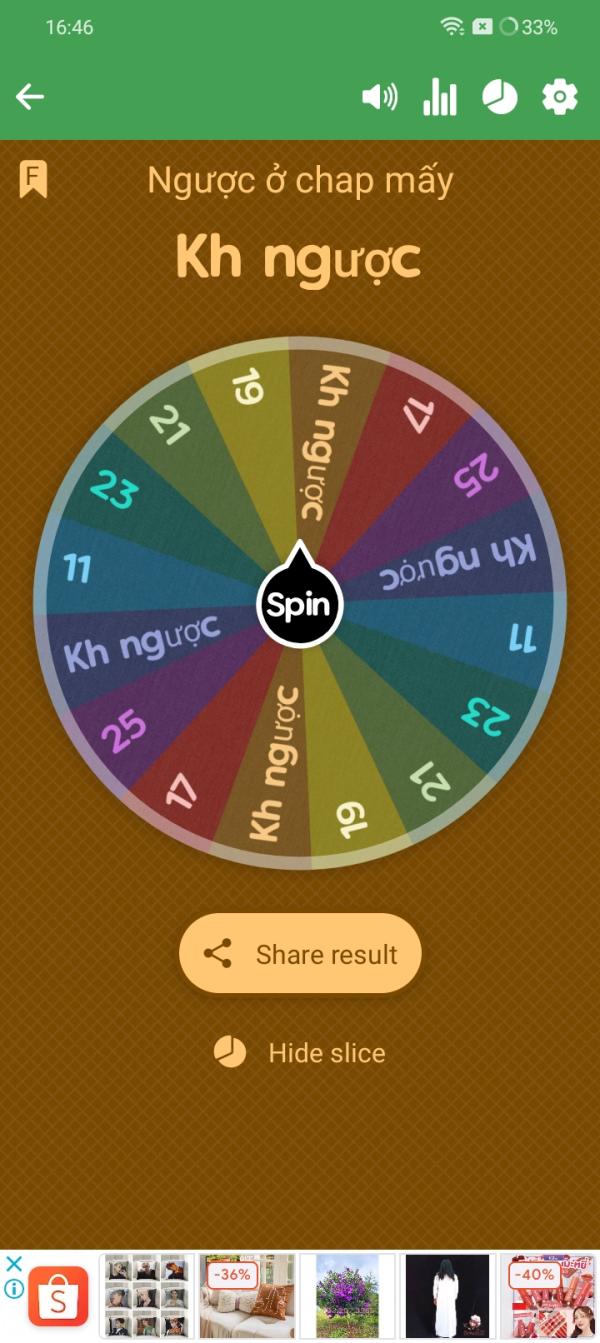Open the ad item with -36% discount
Image resolution: width=600 pixels, height=1343 pixels.
(247, 1296)
